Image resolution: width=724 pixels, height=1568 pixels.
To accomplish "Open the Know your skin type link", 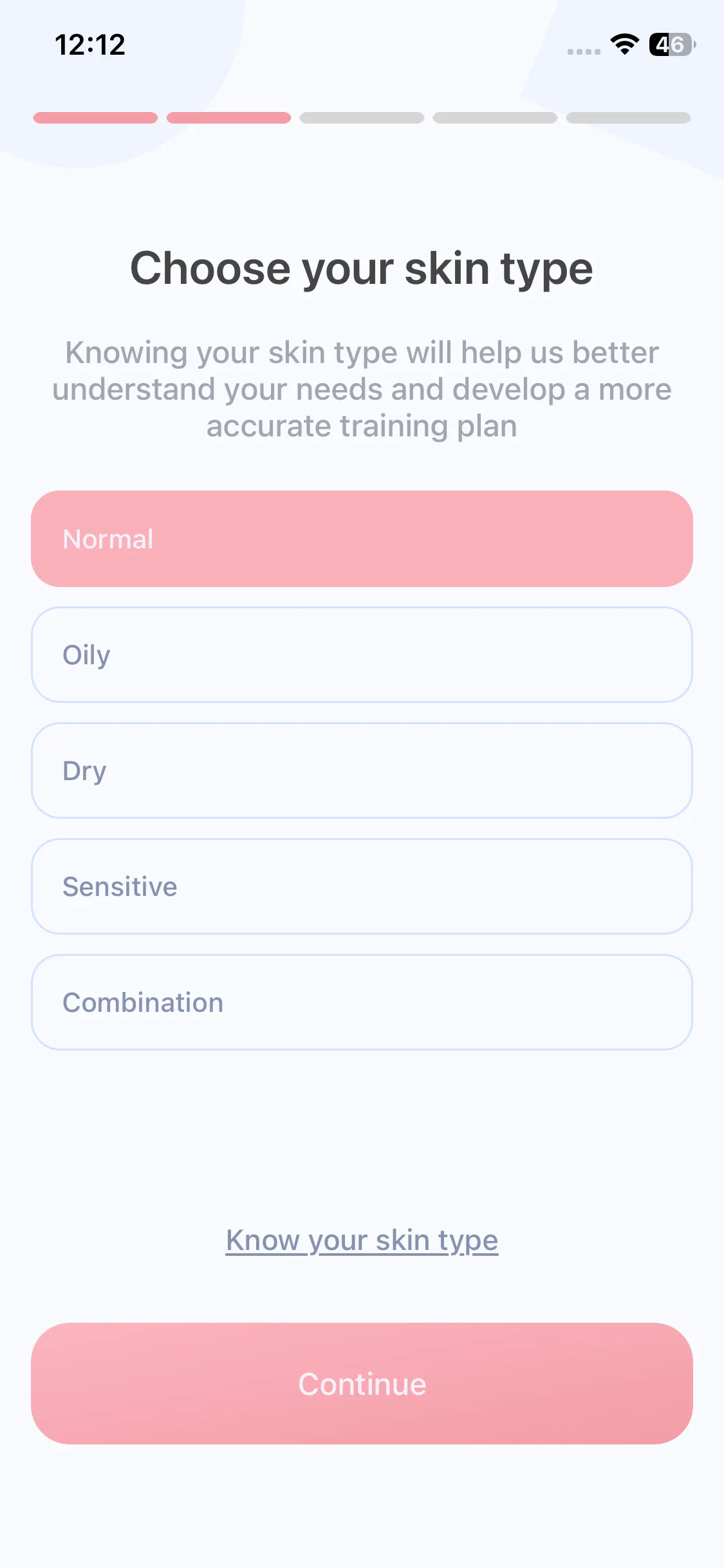I will pyautogui.click(x=362, y=1240).
